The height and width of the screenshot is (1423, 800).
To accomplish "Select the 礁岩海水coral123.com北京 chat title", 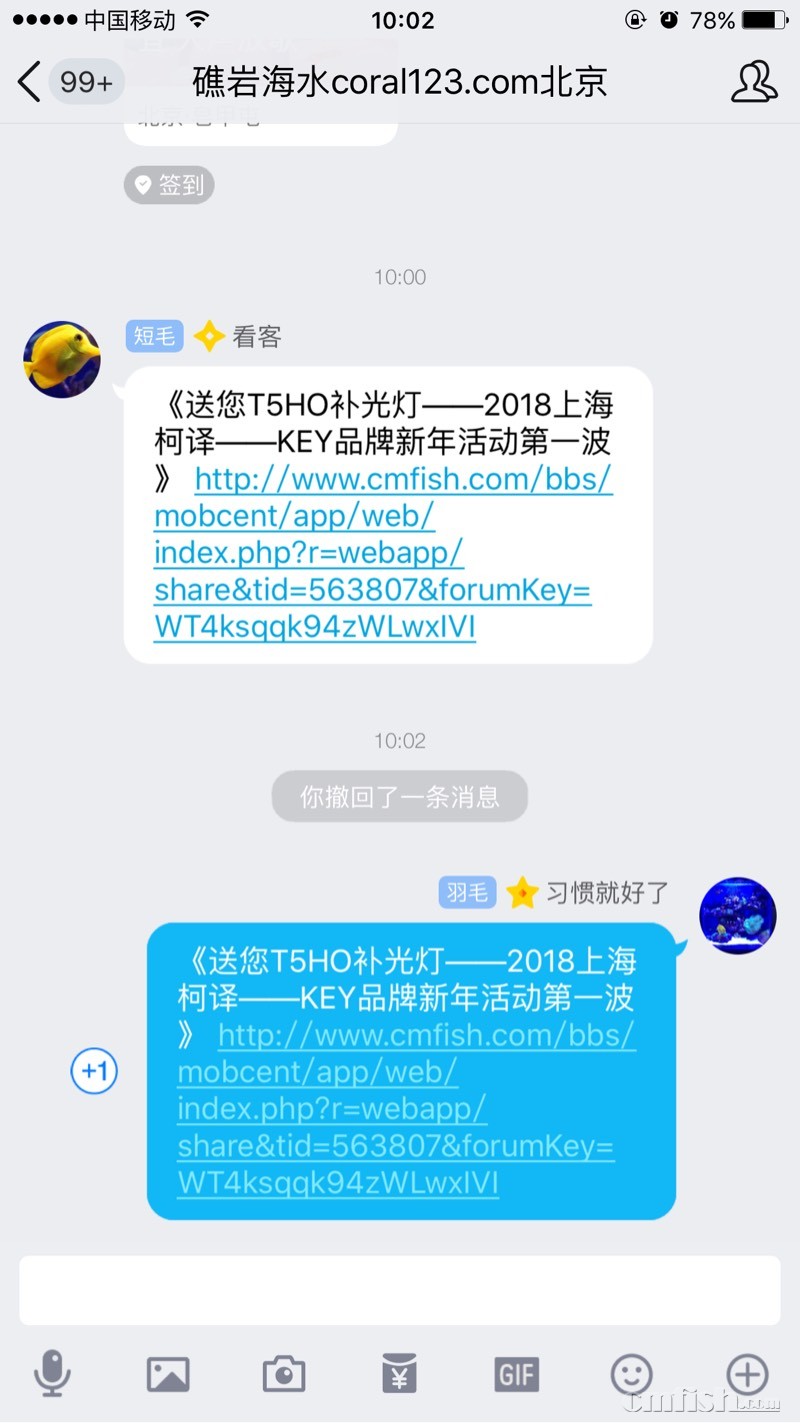I will tap(400, 82).
